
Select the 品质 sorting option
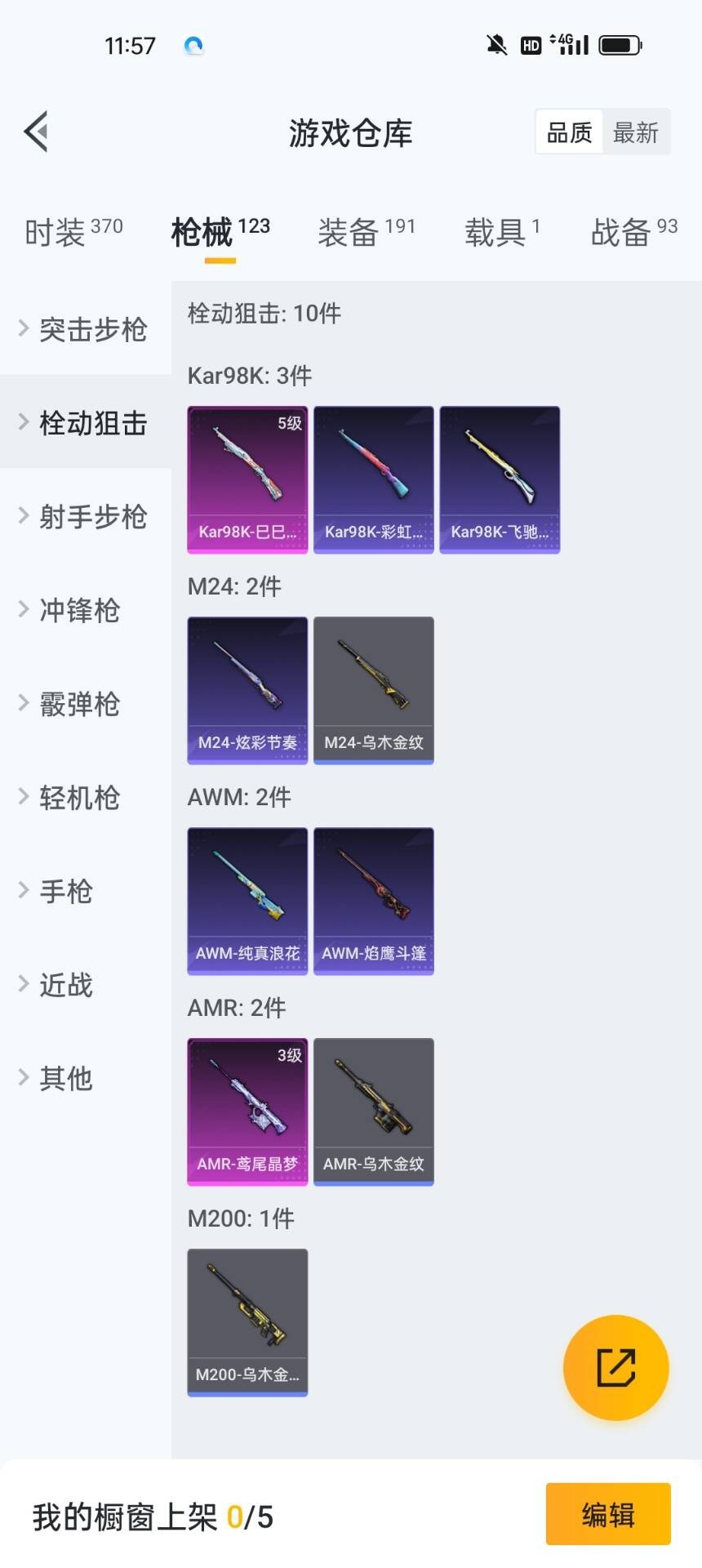pyautogui.click(x=569, y=132)
